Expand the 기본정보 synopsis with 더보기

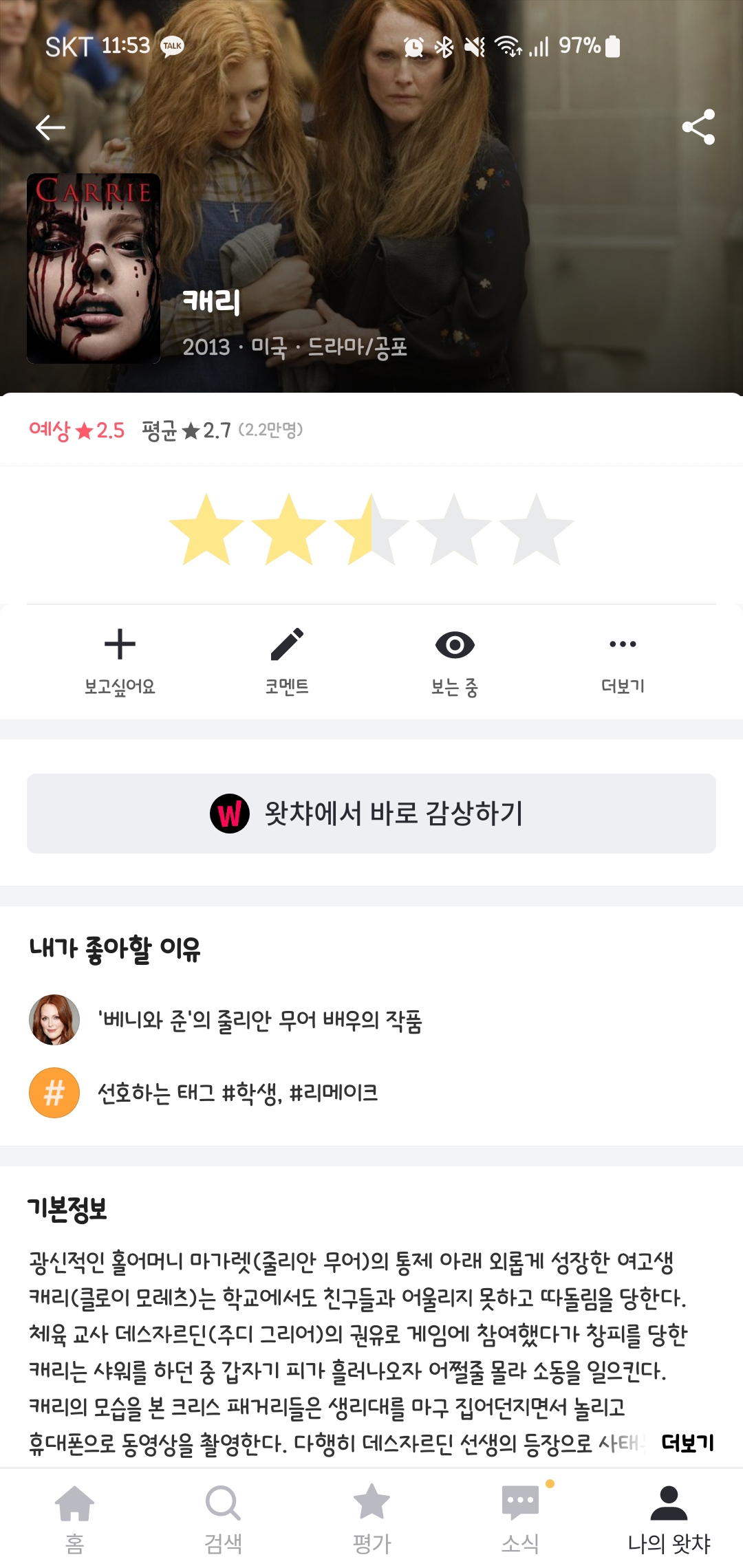687,1442
